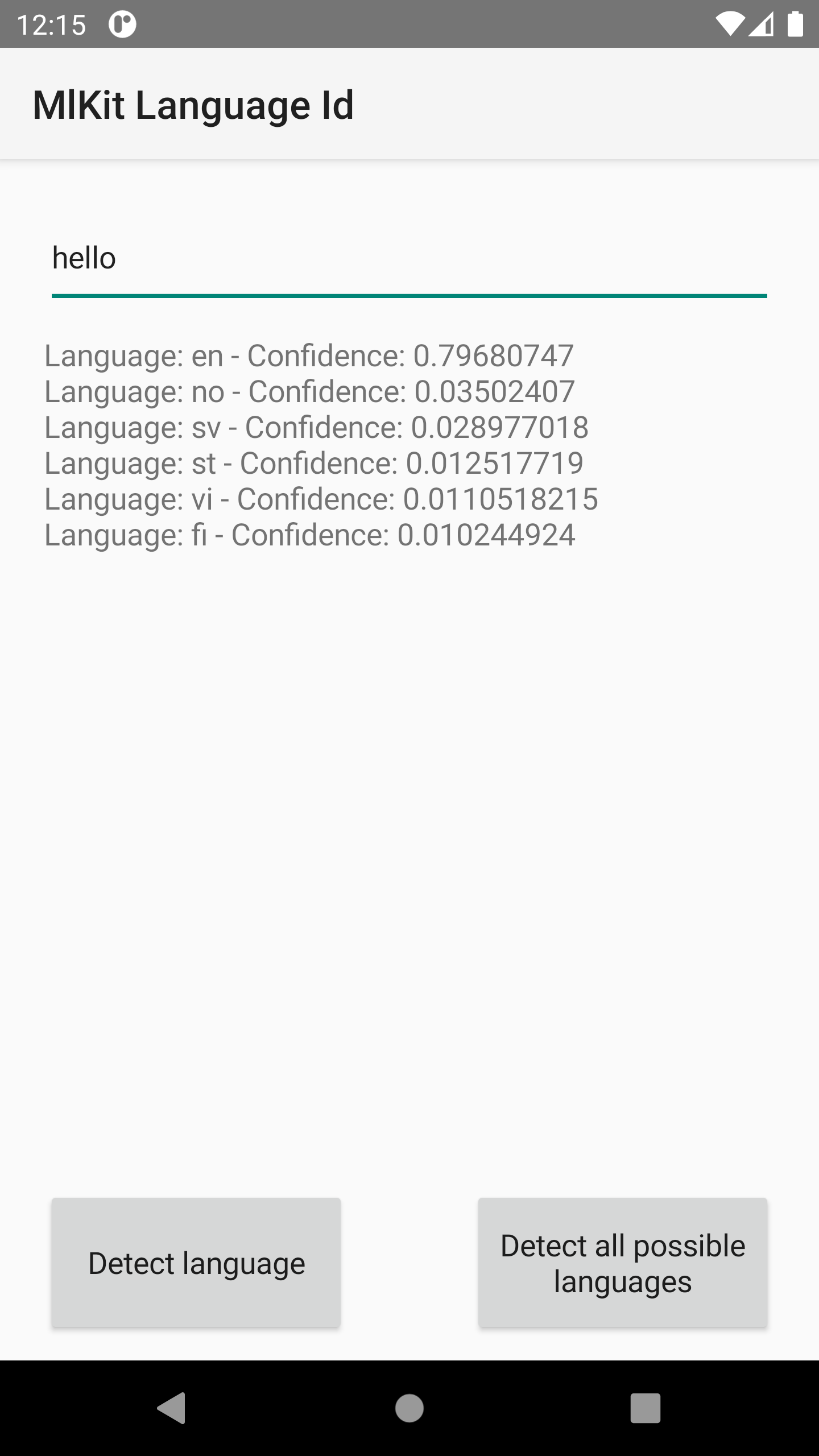The image size is (819, 1456).
Task: Return to the home screen
Action: pos(409,1408)
